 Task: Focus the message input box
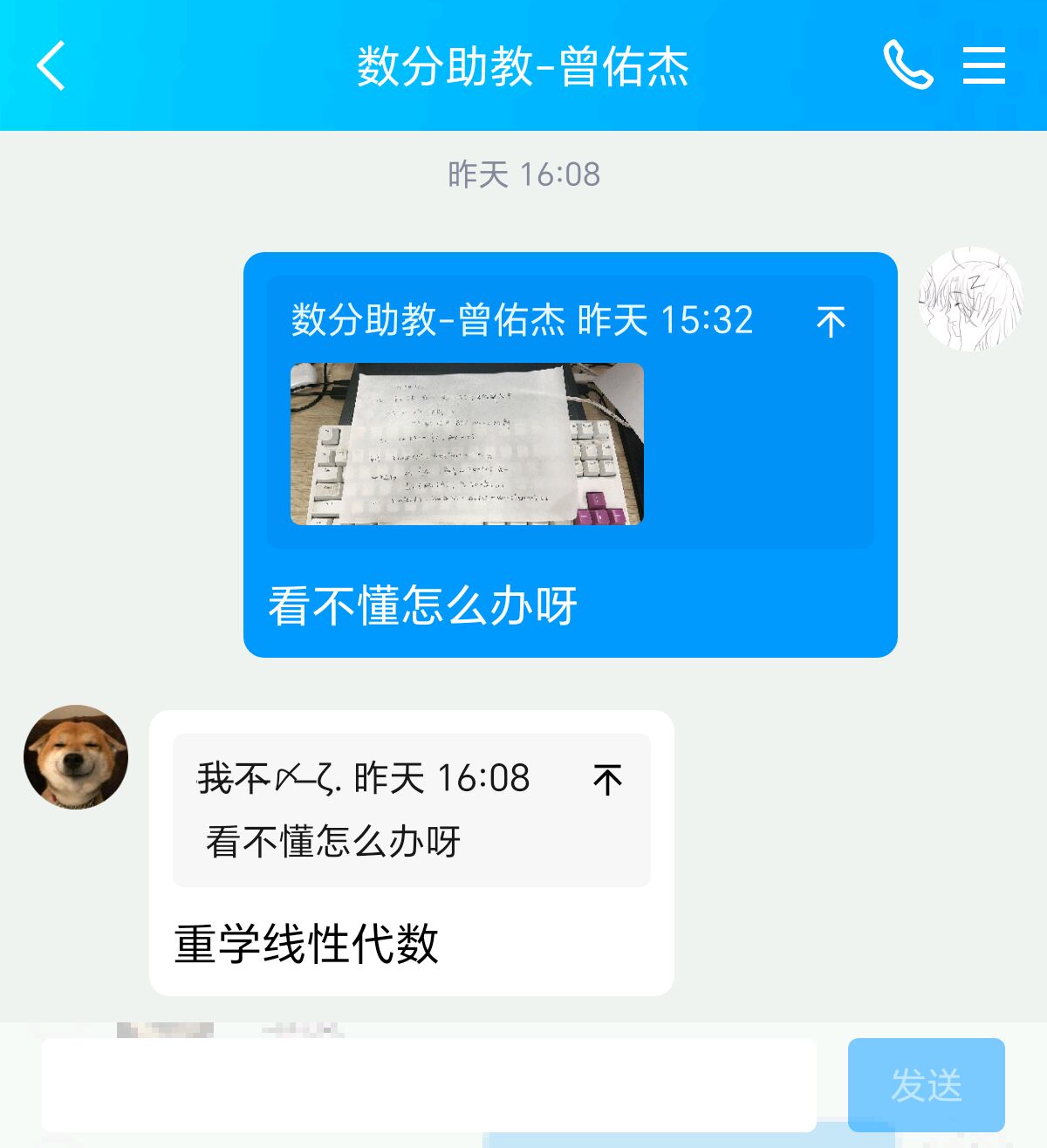[428, 1084]
